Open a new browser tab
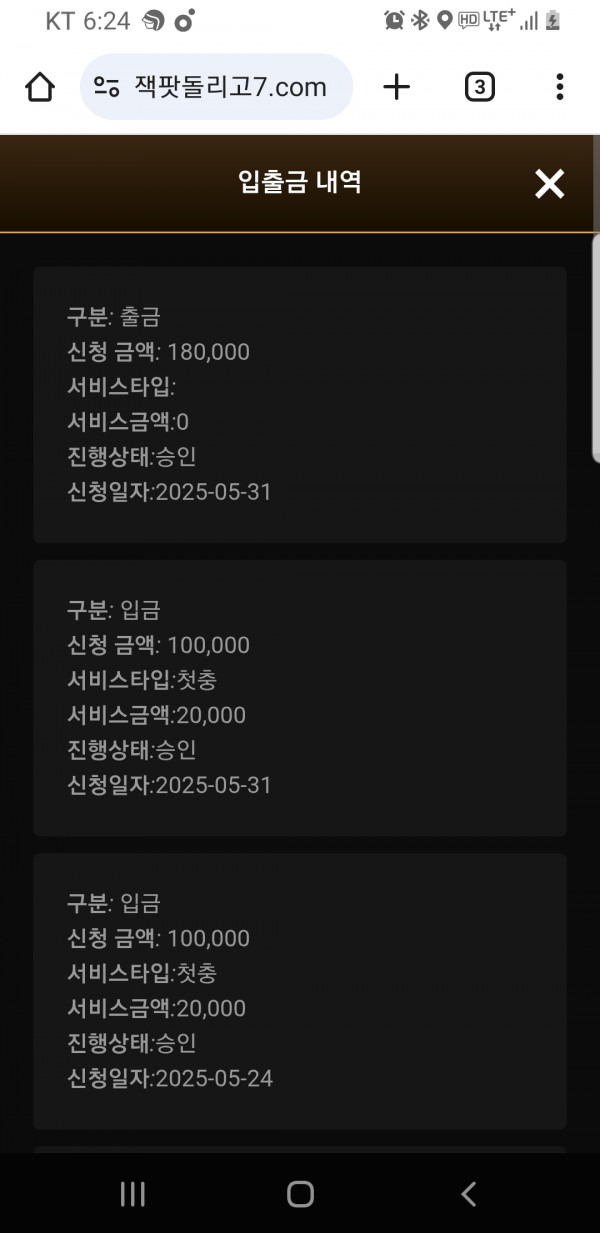600x1233 pixels. coord(397,88)
